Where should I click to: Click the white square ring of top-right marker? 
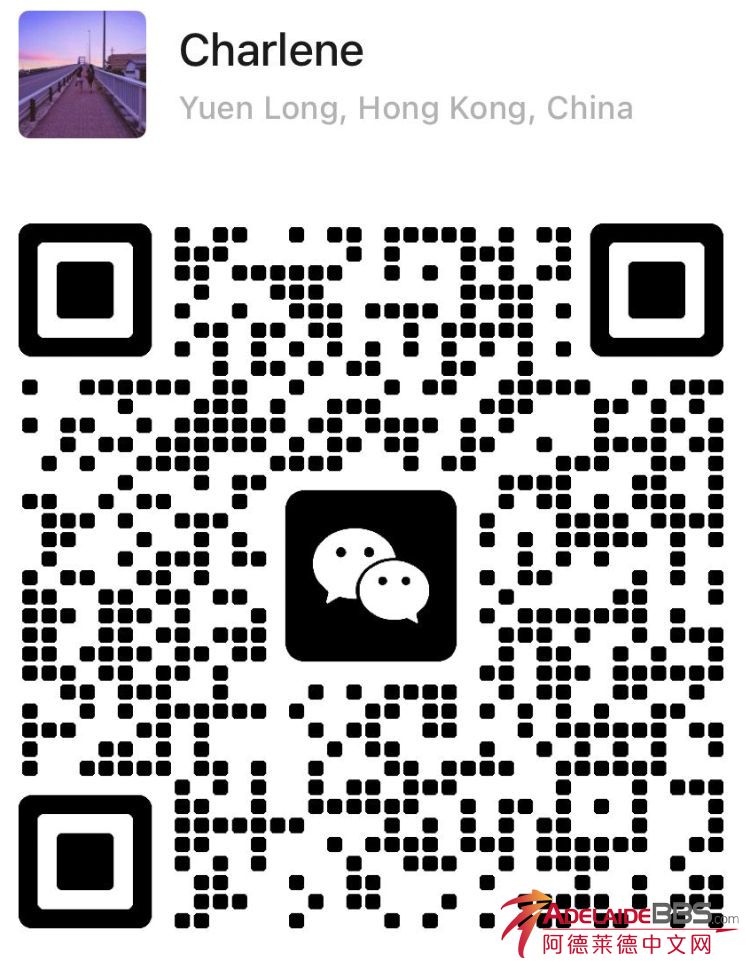tap(660, 250)
